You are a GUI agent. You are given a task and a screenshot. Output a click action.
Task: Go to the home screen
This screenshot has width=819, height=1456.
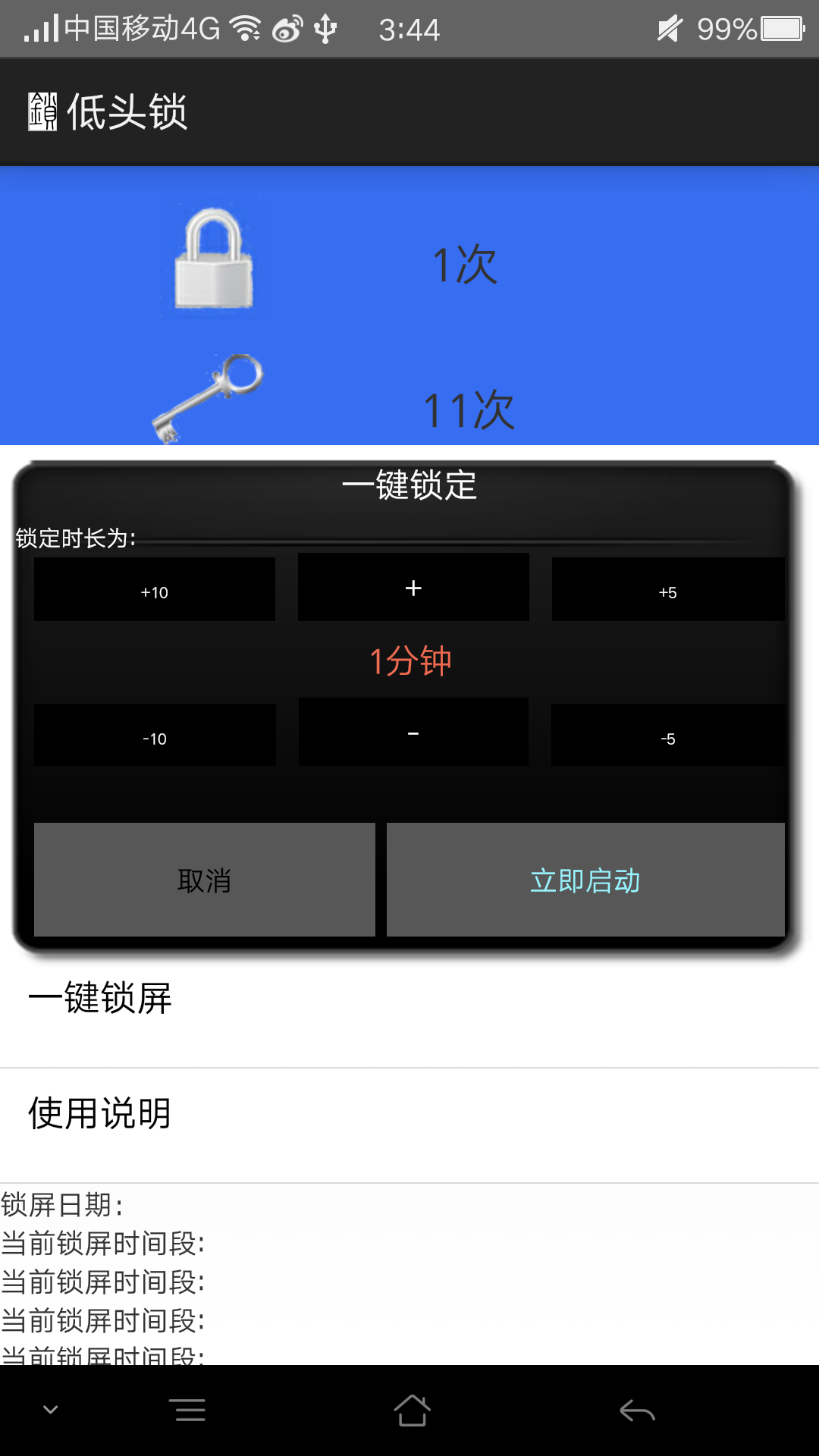[x=412, y=1410]
